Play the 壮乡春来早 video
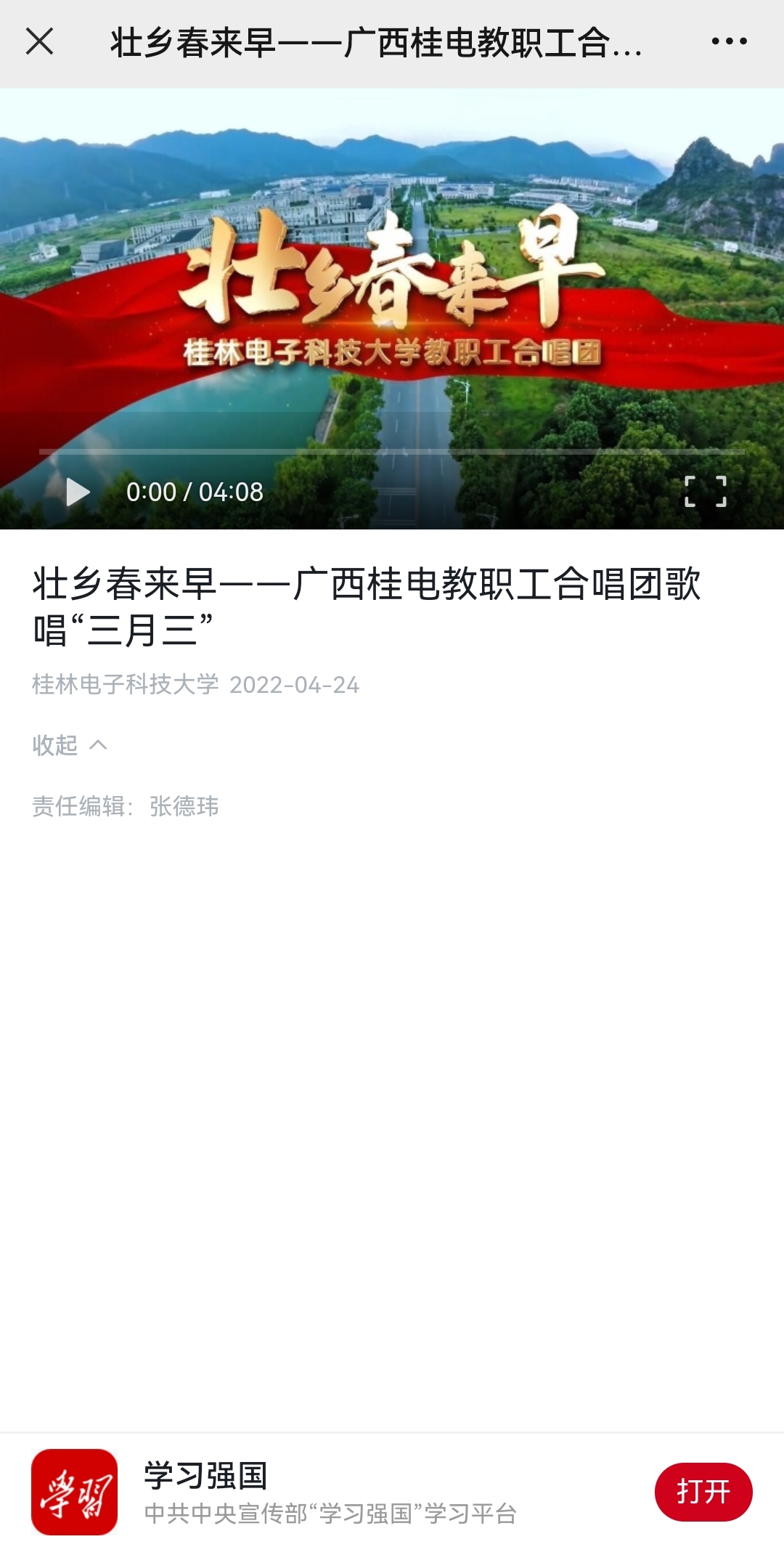Screen dimensions: 784x1547 pos(78,492)
